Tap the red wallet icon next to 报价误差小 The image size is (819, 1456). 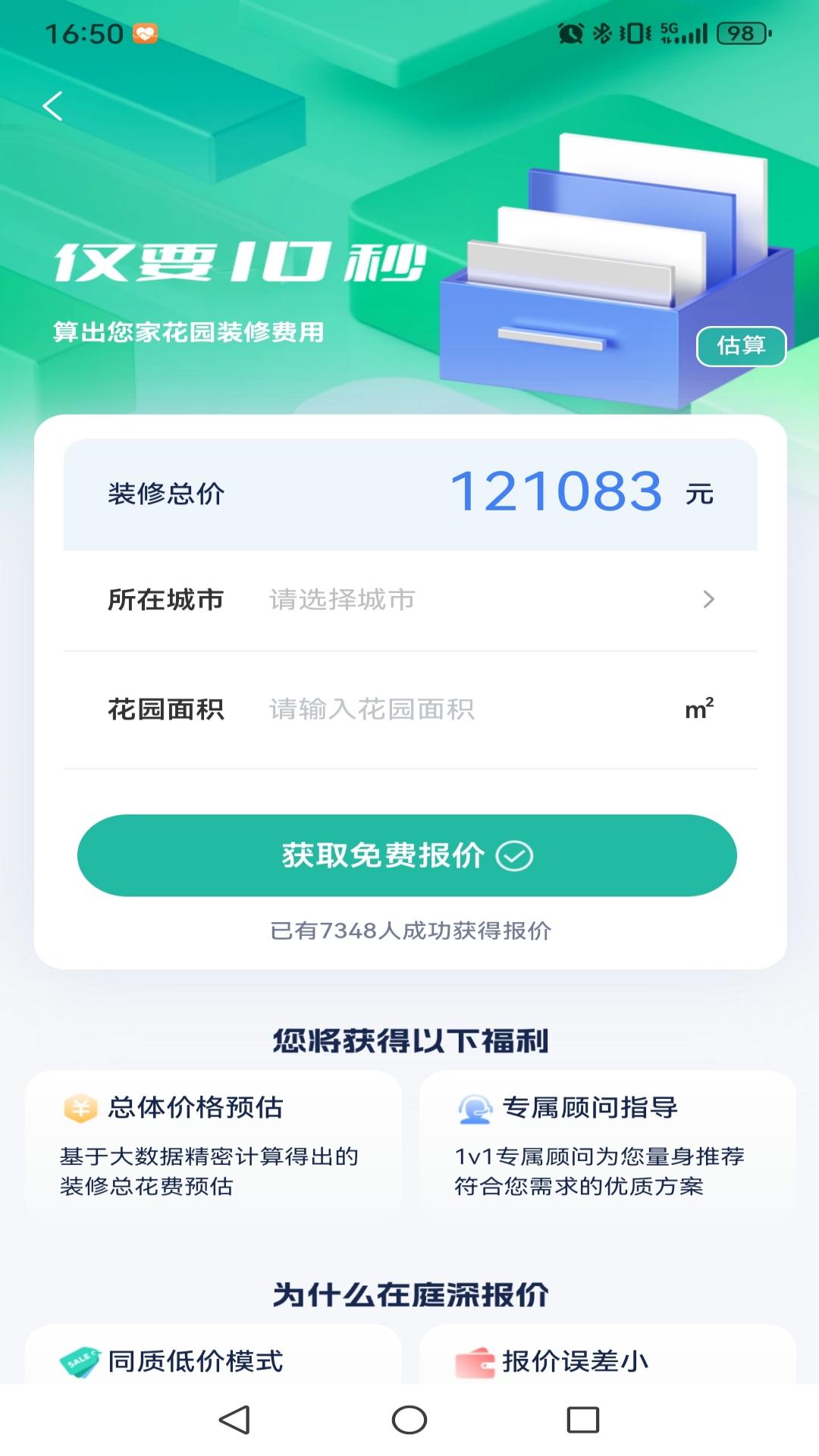(477, 1361)
